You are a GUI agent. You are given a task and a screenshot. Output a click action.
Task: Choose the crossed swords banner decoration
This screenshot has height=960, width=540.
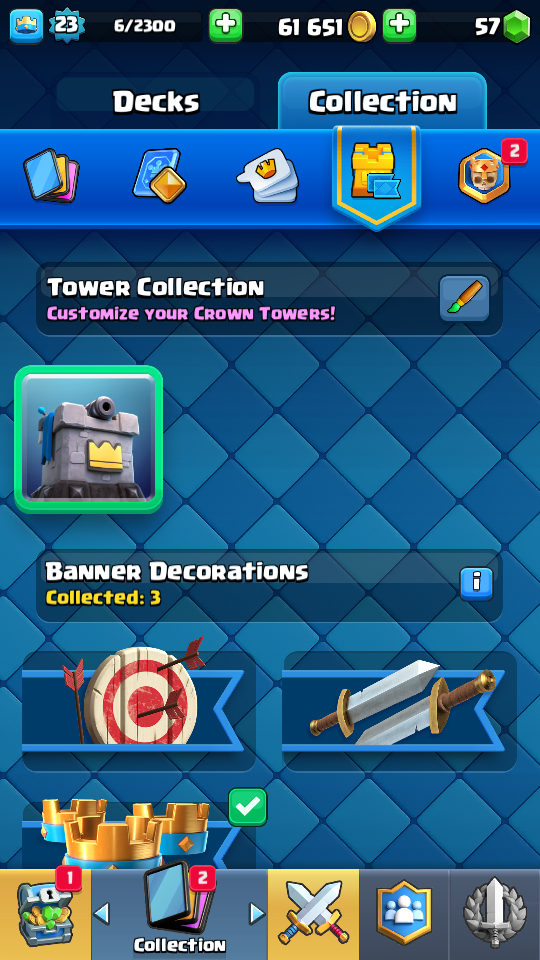(400, 710)
